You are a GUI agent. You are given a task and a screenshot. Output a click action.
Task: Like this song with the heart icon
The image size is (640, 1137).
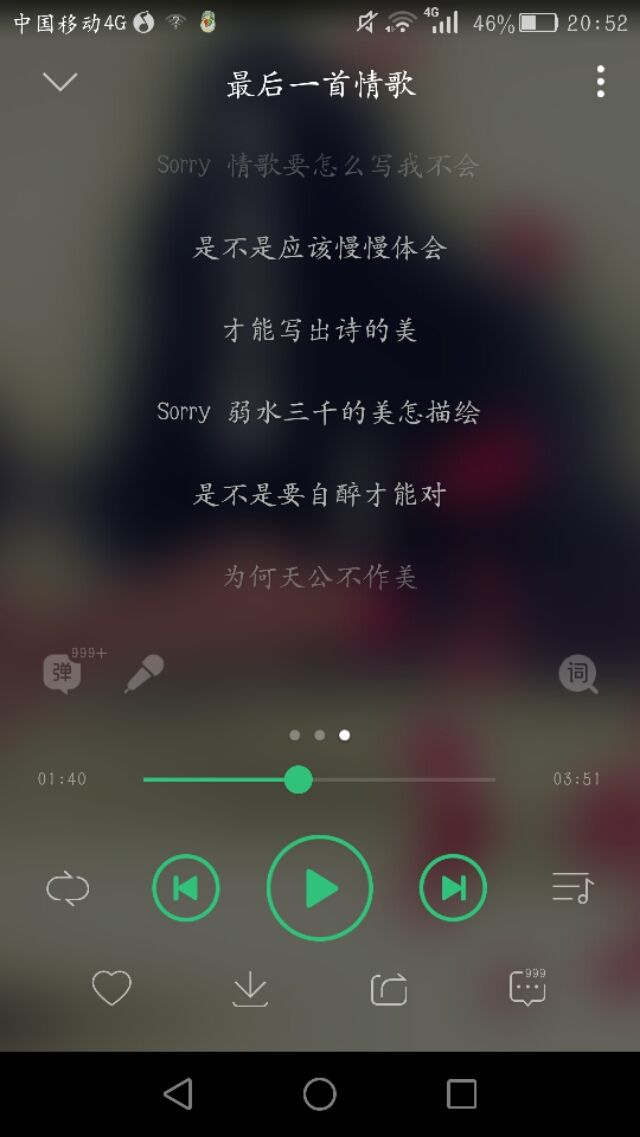coord(112,989)
